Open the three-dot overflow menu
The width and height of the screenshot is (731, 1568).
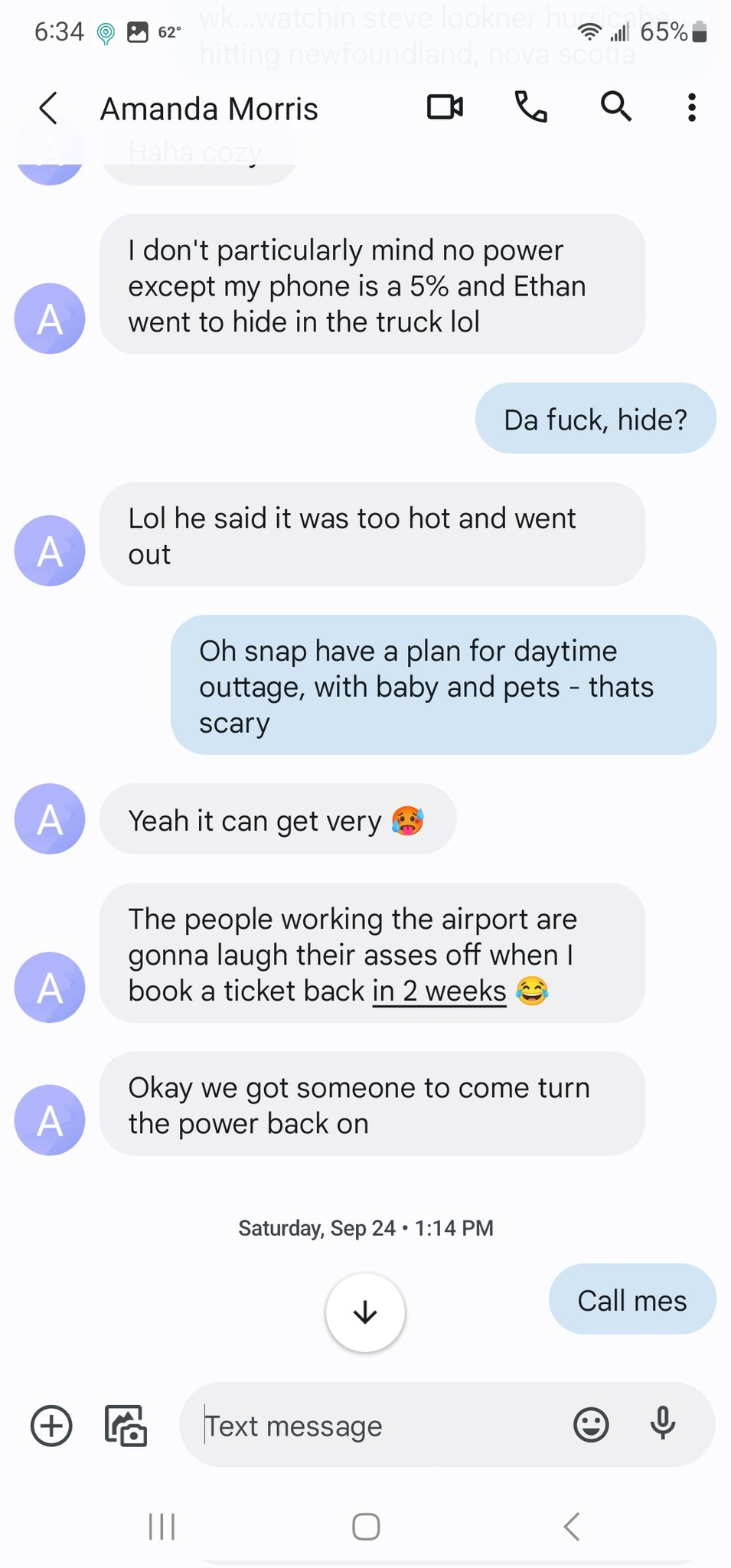(x=692, y=108)
